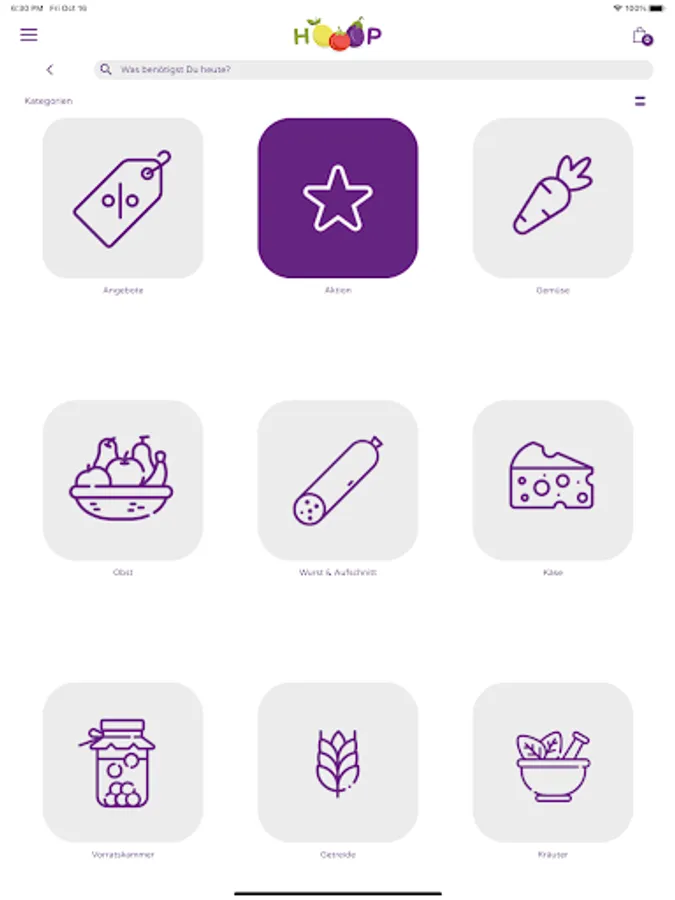Open the Obst category
675x900 pixels.
pos(123,481)
